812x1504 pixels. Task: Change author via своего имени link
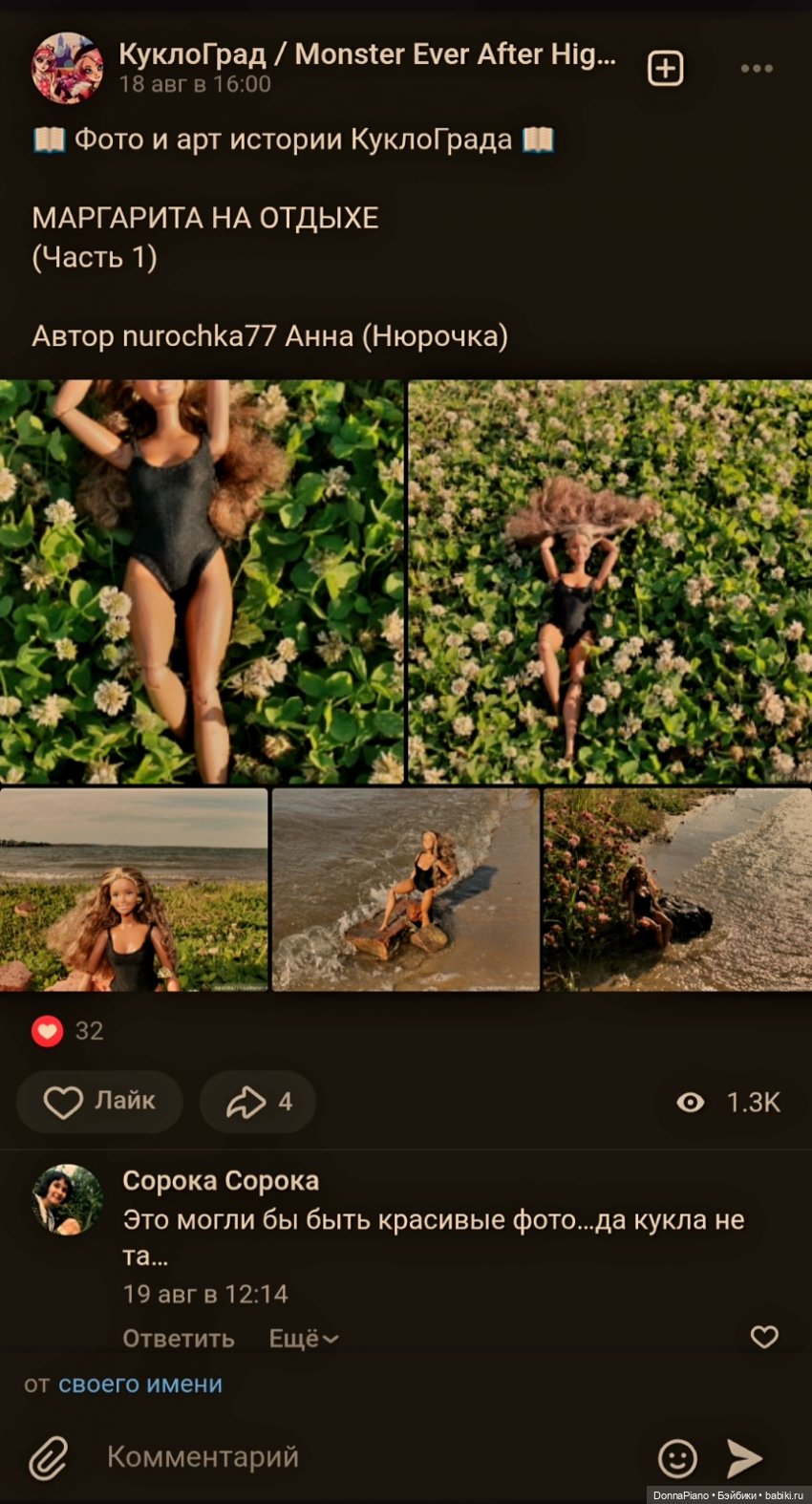click(140, 1384)
